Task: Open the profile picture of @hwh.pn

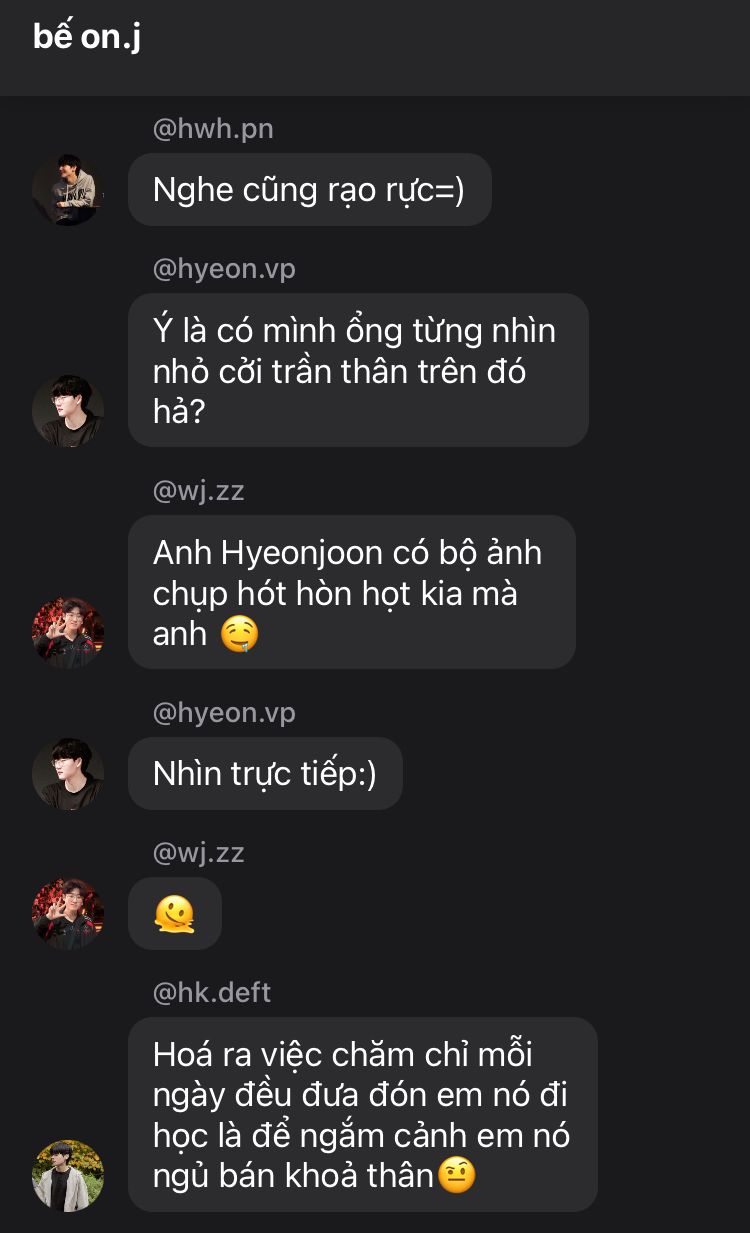Action: (68, 189)
